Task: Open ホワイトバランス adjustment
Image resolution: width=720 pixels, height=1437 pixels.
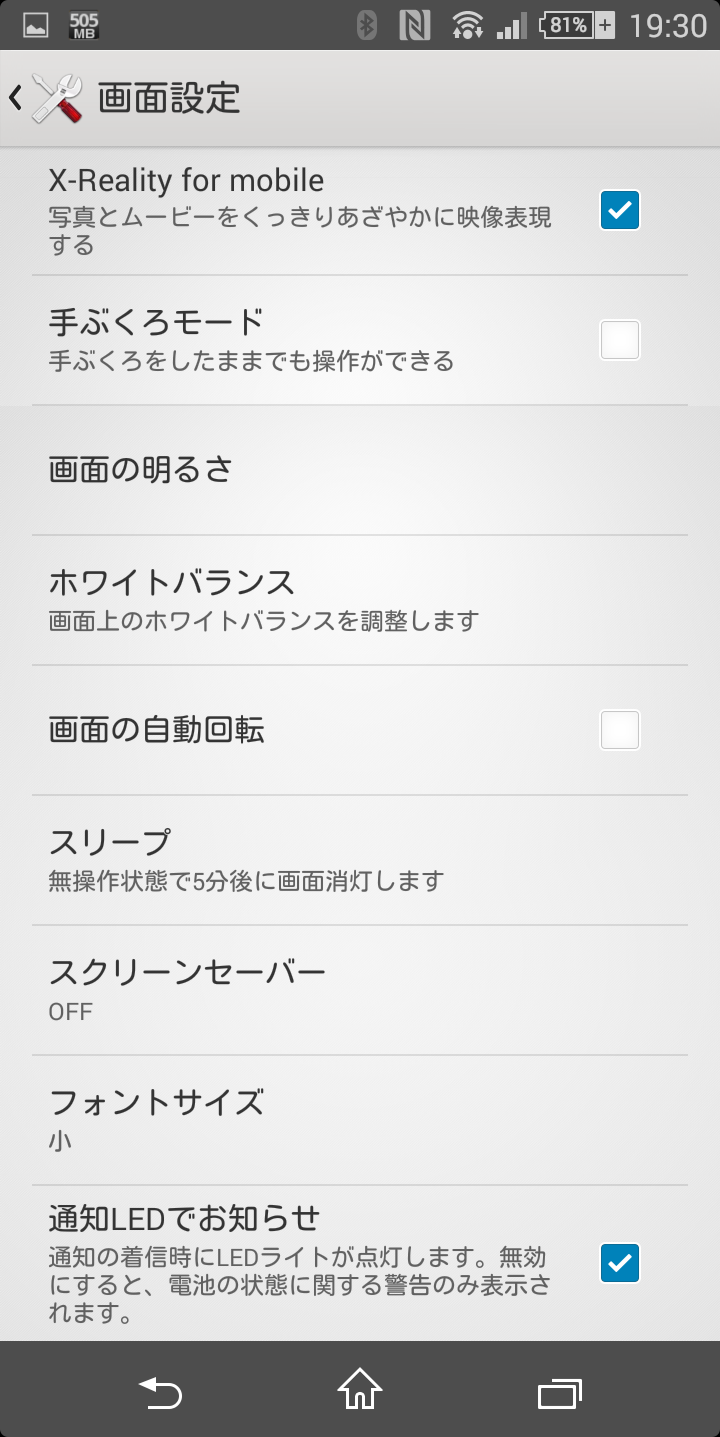Action: pos(360,600)
